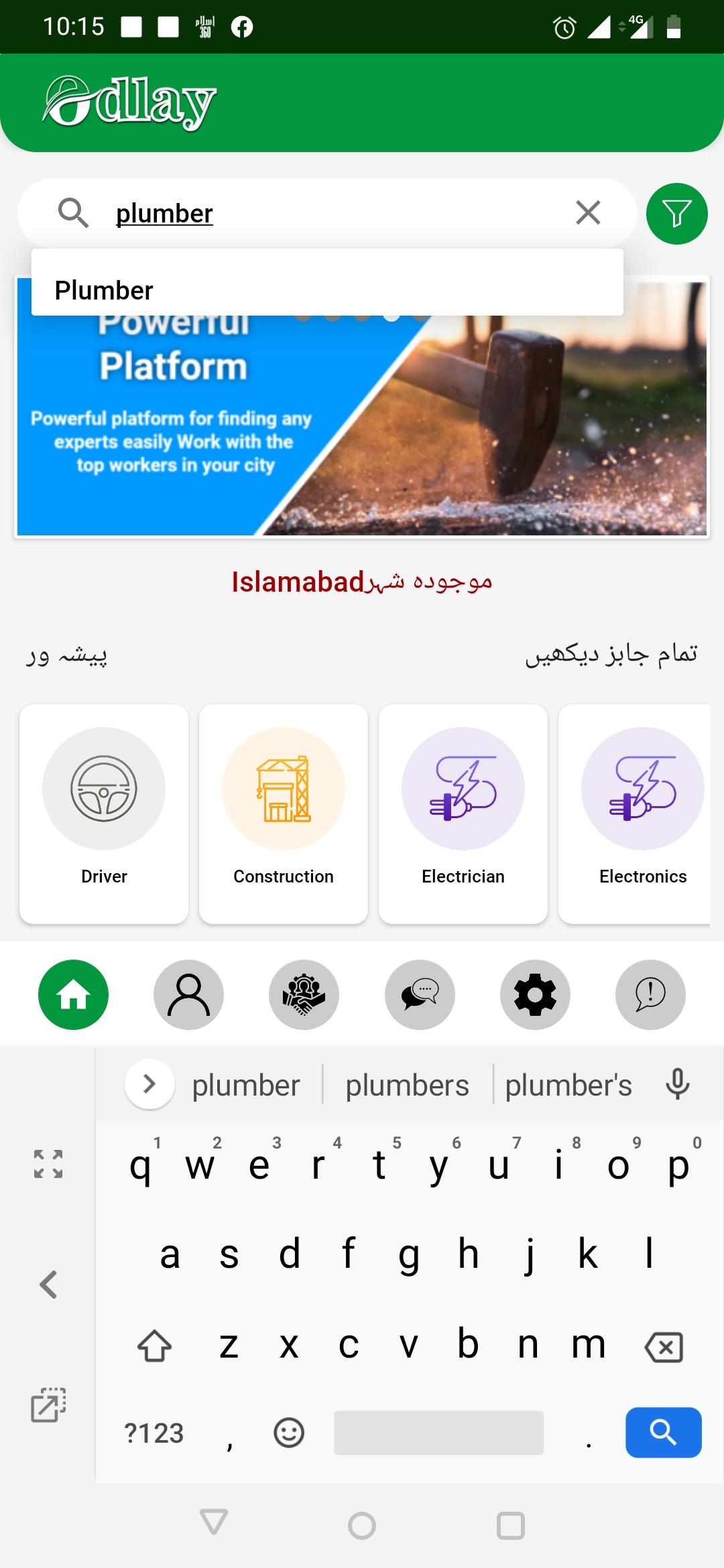
Task: Tap the keyboard backspace key
Action: tap(663, 1347)
